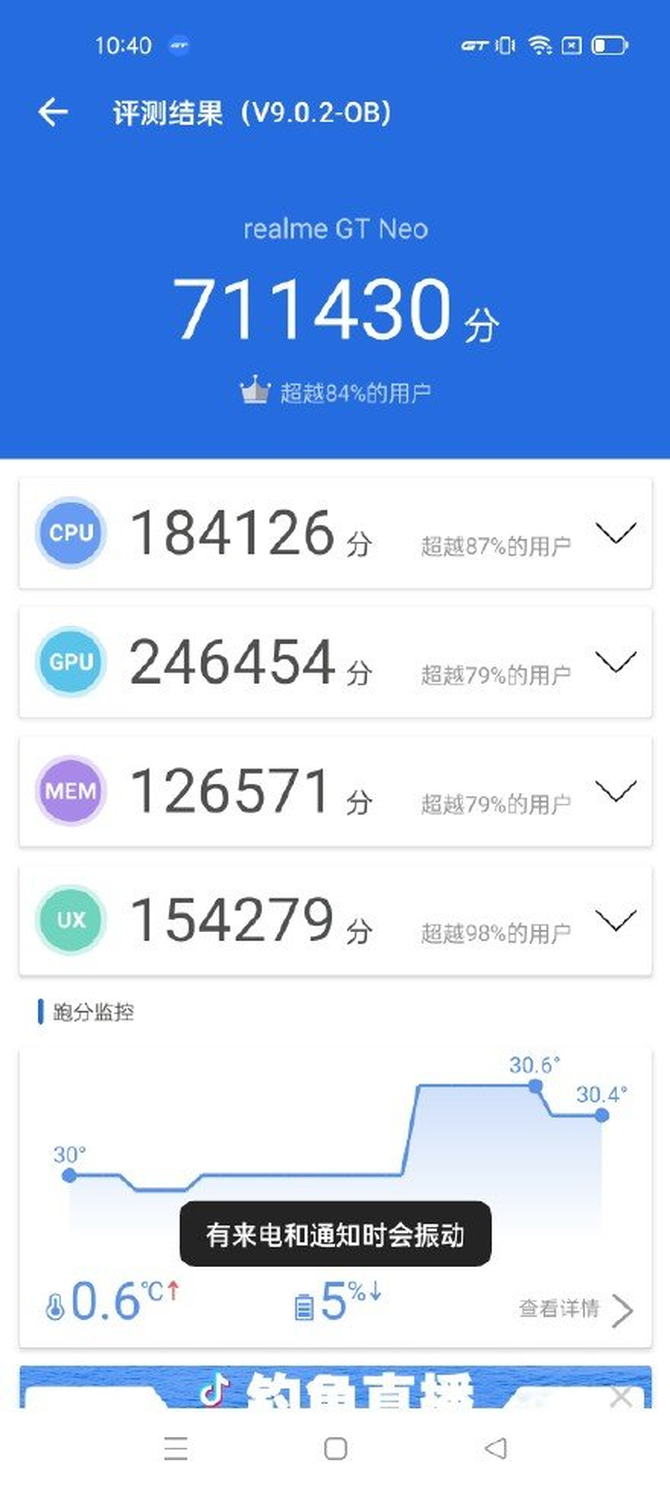Expand the GPU score breakdown
Image resolution: width=670 pixels, height=1489 pixels.
615,662
